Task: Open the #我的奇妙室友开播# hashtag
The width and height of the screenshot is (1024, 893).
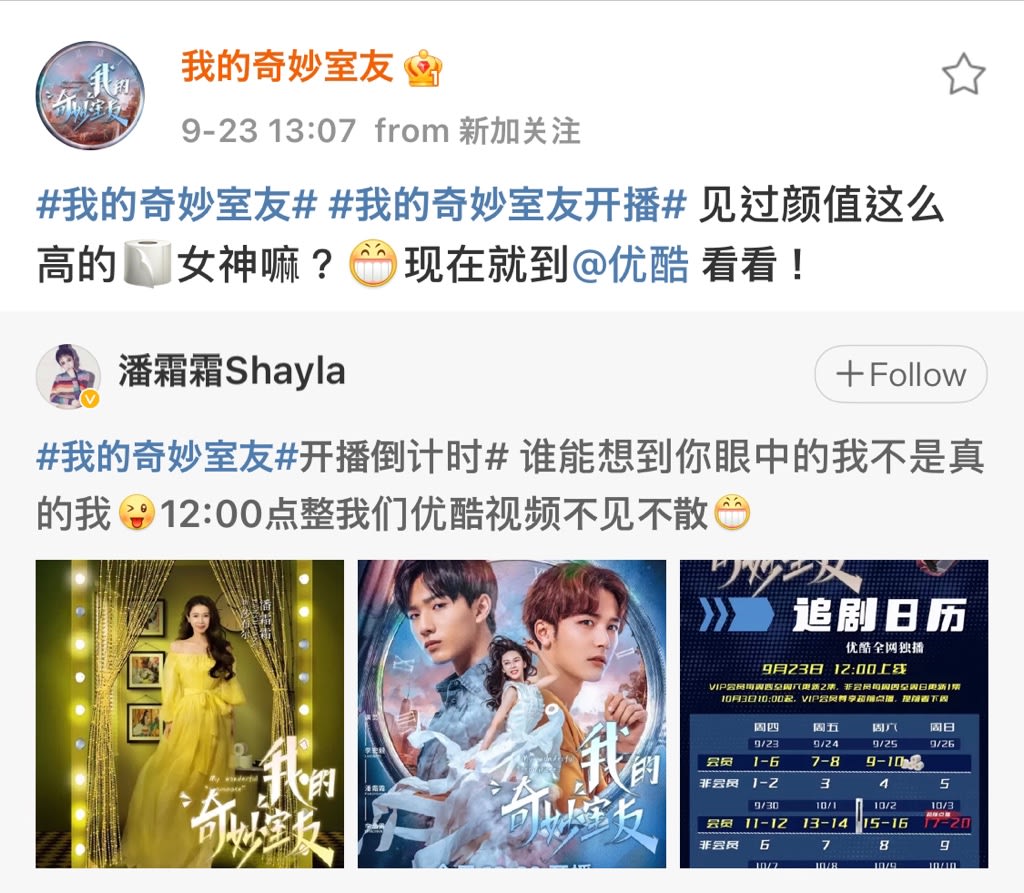Action: coord(508,207)
